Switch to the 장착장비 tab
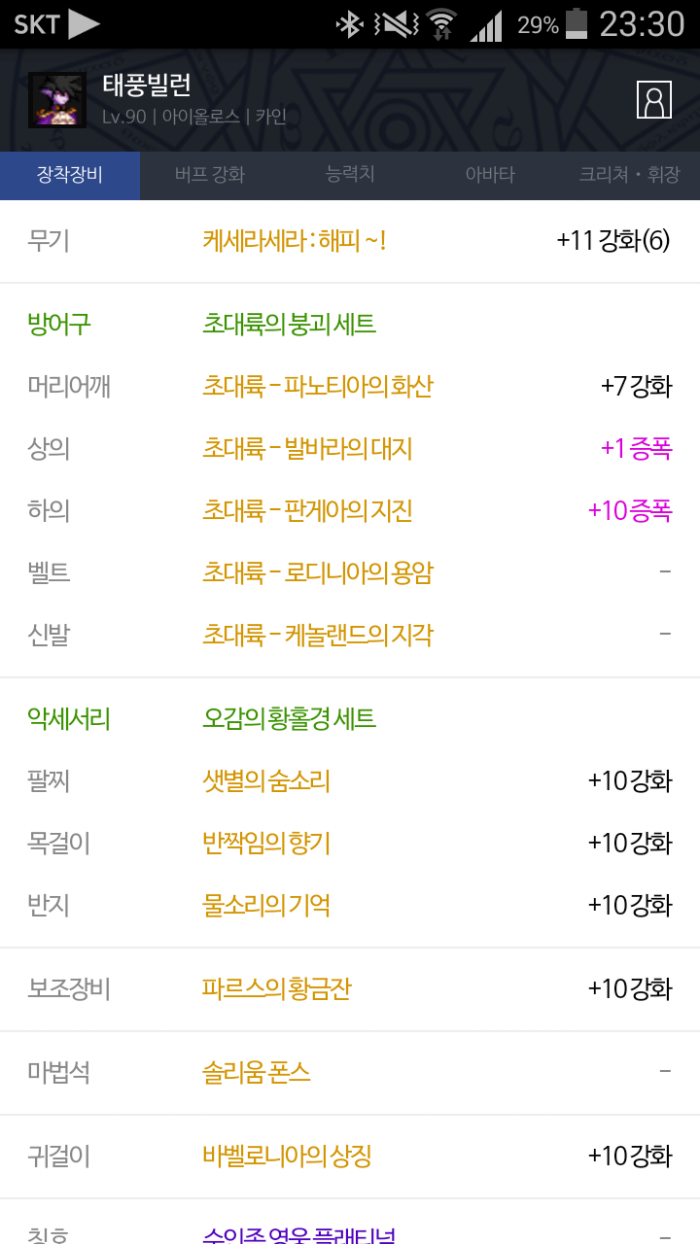700x1244 pixels. 70,175
